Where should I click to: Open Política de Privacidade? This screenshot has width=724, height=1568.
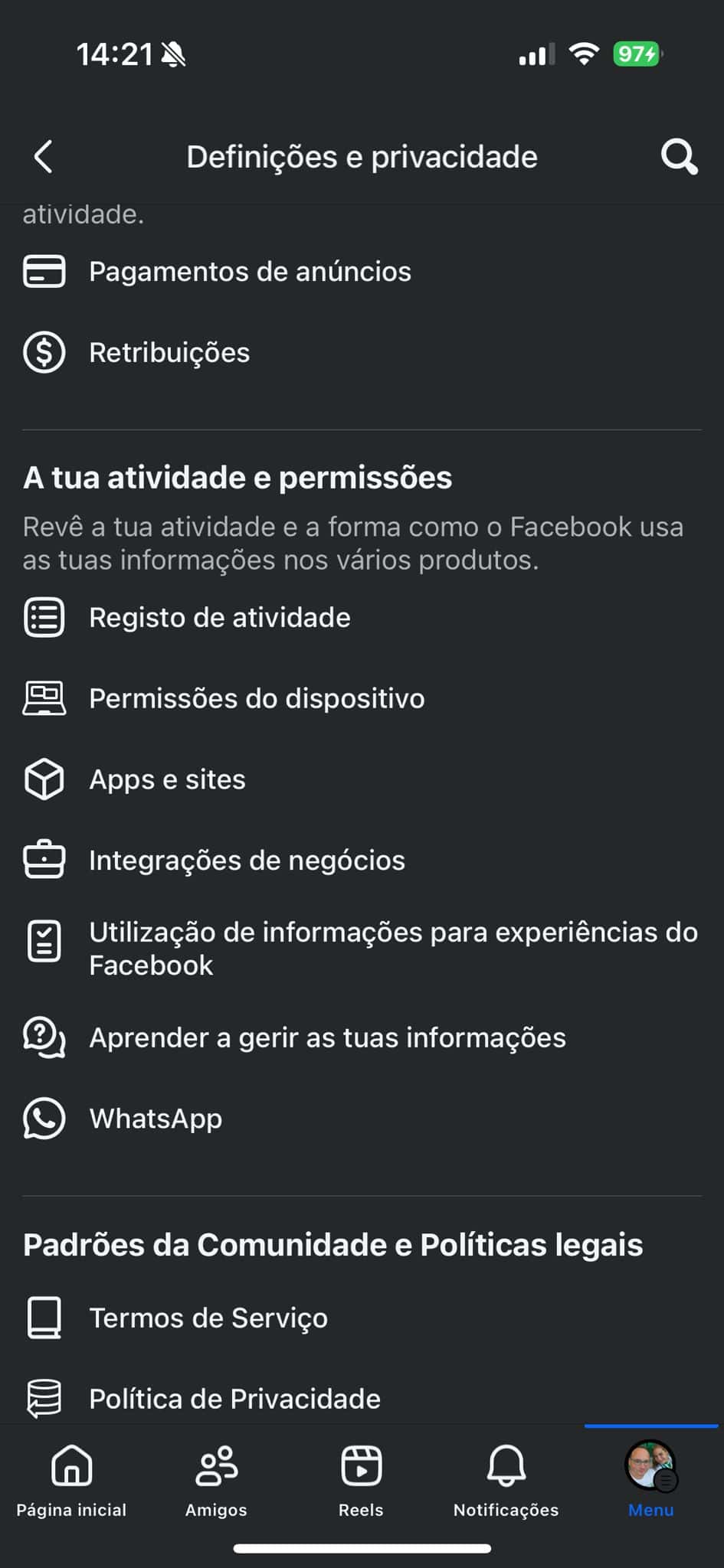pos(234,1399)
